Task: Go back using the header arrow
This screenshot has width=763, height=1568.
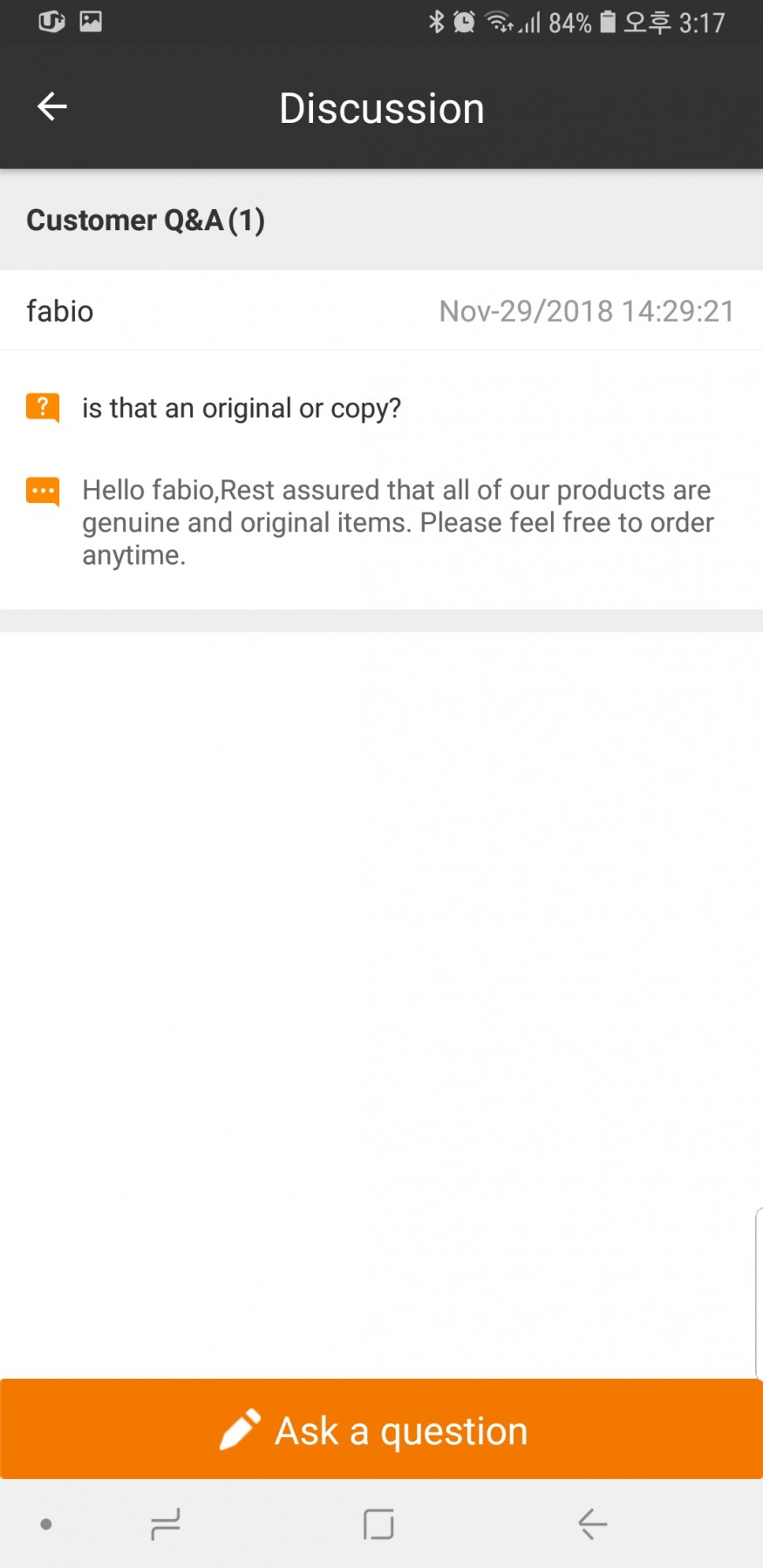Action: pyautogui.click(x=52, y=106)
